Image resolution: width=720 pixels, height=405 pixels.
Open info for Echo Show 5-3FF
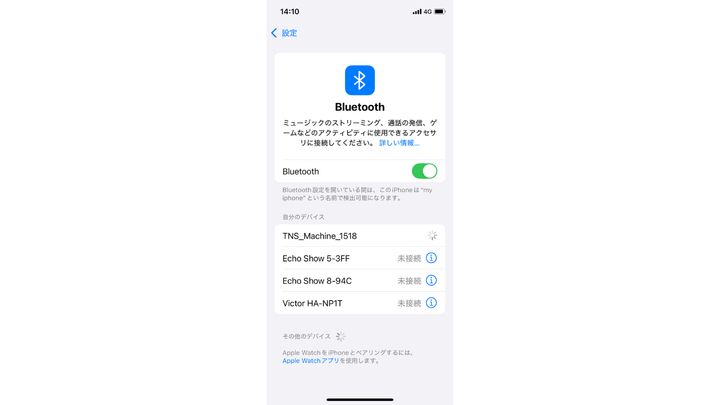(x=431, y=258)
